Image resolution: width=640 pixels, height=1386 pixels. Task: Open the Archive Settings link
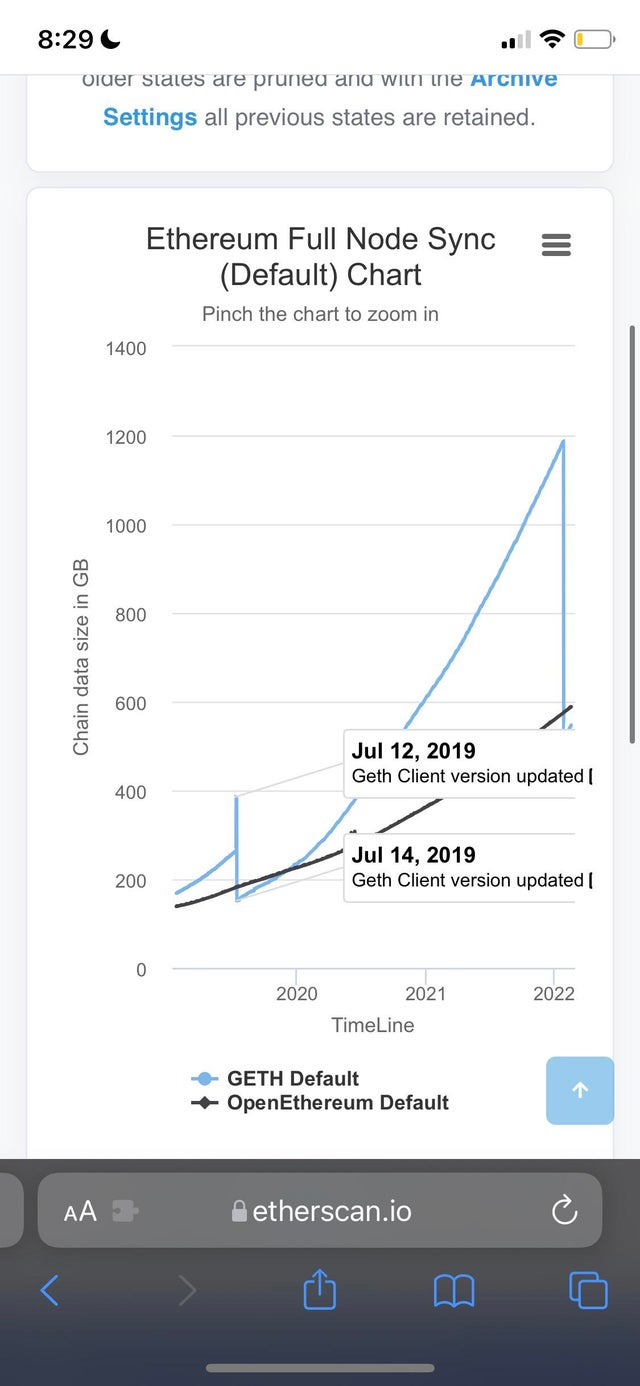tap(149, 117)
